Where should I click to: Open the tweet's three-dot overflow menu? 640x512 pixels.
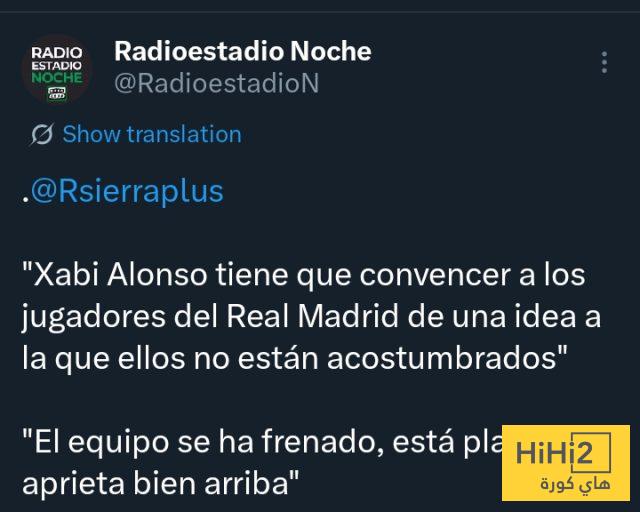coord(604,62)
